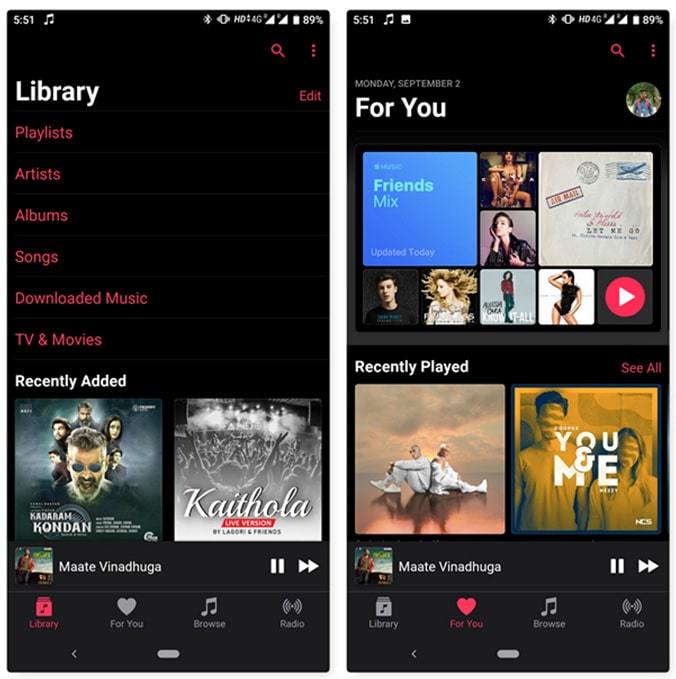Search from the Library screen
This screenshot has height=679, width=676.
tap(278, 51)
